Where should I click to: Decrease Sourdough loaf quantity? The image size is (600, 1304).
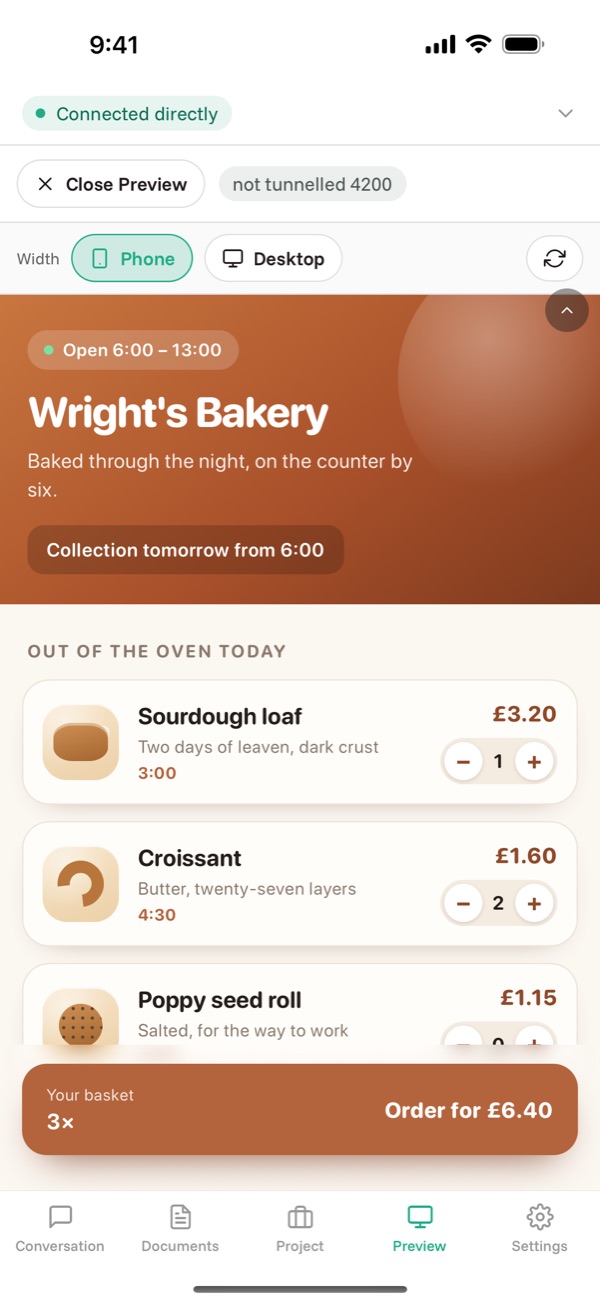[463, 762]
